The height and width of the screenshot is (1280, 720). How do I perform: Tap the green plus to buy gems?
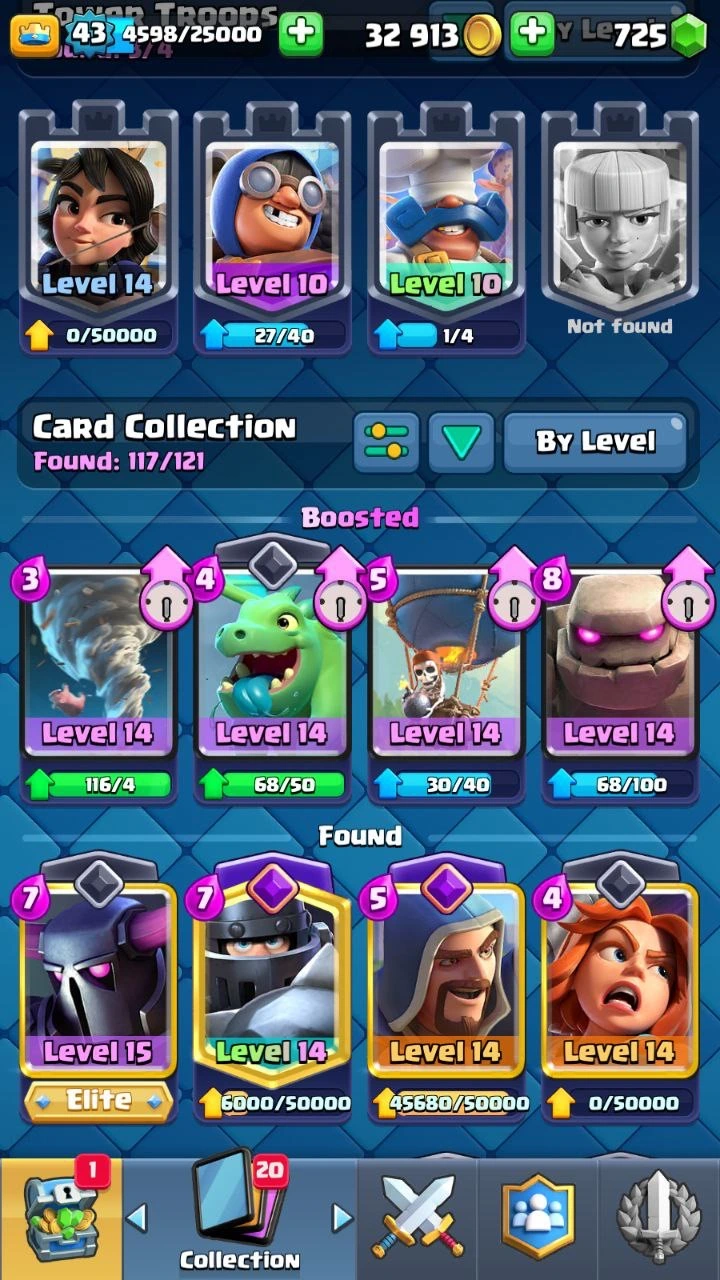(532, 34)
